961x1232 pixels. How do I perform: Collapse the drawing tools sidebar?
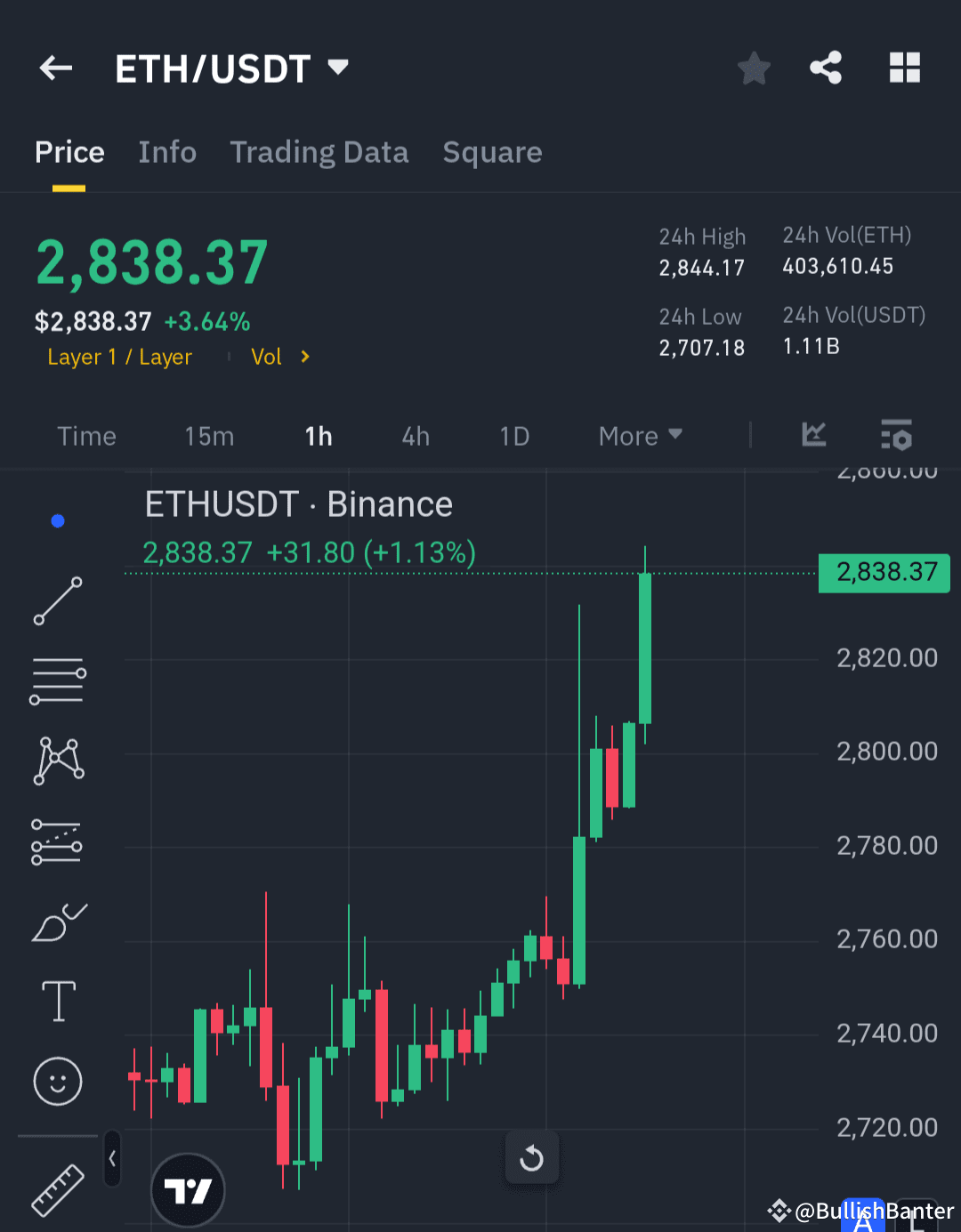(x=112, y=1159)
